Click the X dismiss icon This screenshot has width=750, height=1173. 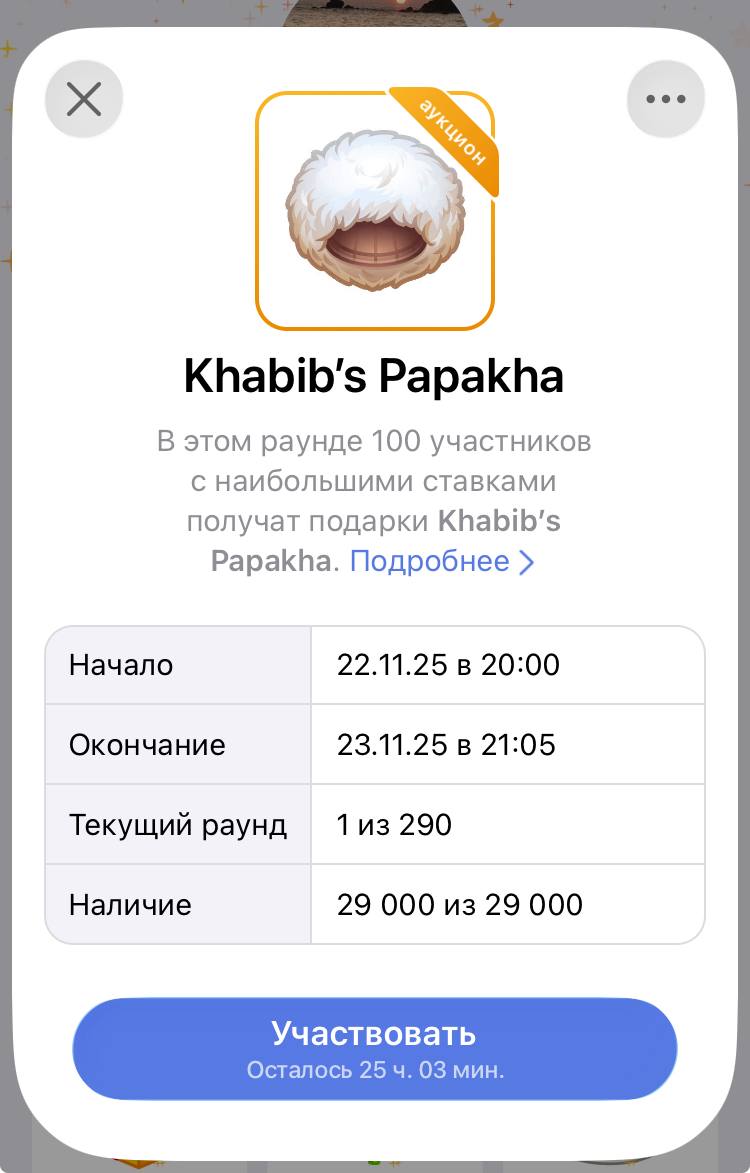click(x=84, y=98)
